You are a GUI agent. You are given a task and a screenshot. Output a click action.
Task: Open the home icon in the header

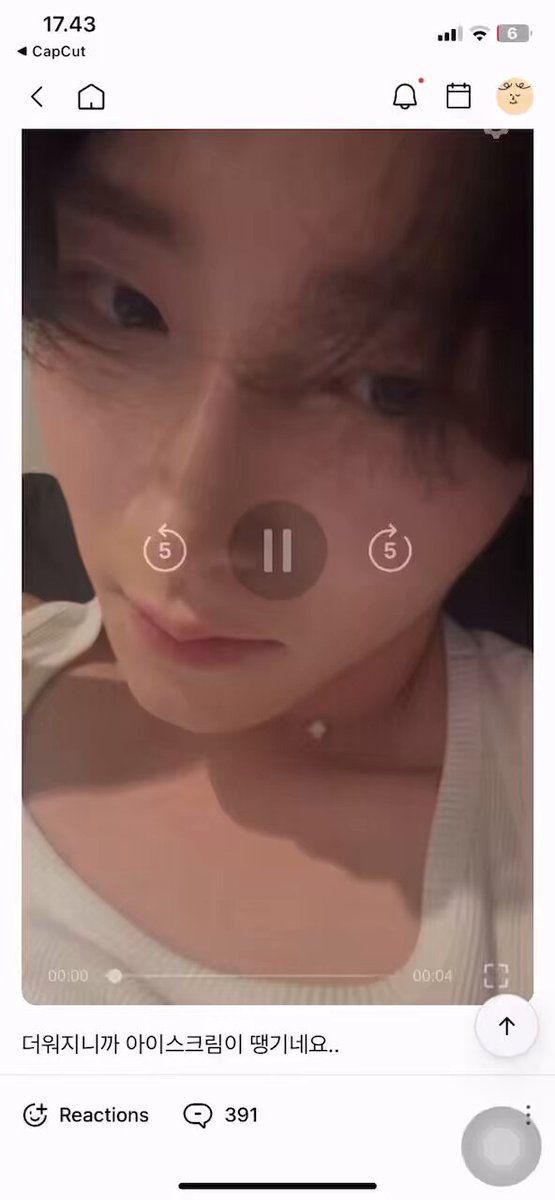pos(91,97)
